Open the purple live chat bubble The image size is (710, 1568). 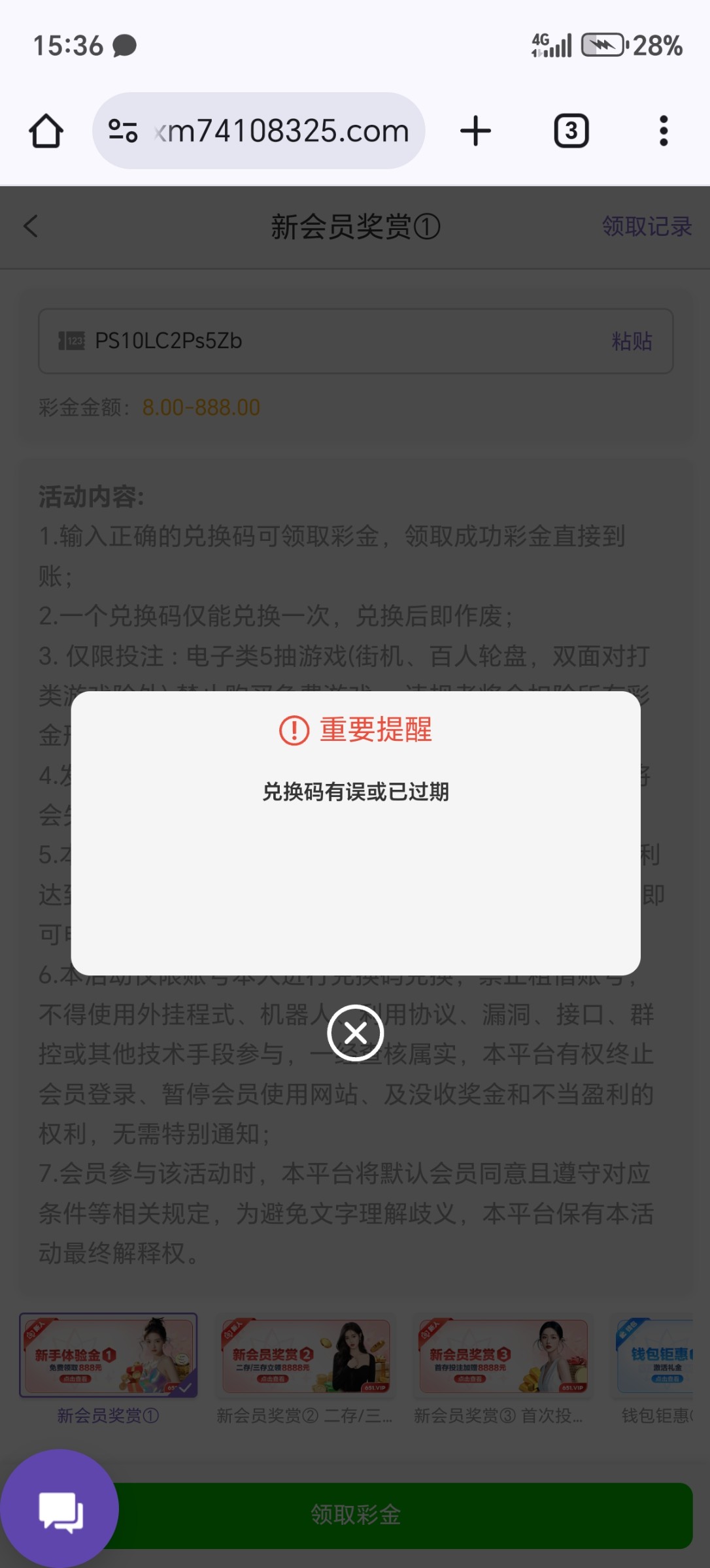pos(60,1510)
